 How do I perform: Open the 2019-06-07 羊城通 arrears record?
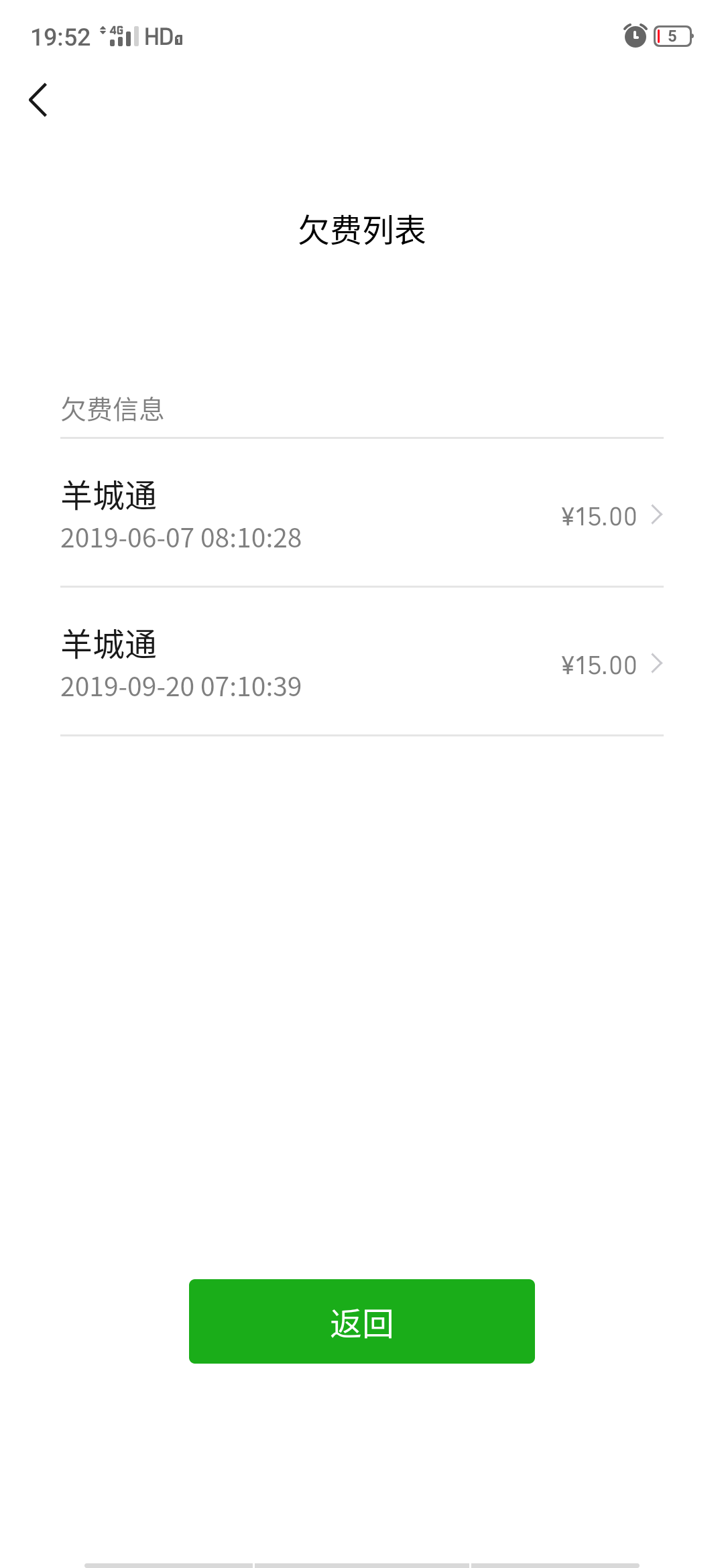pyautogui.click(x=362, y=513)
